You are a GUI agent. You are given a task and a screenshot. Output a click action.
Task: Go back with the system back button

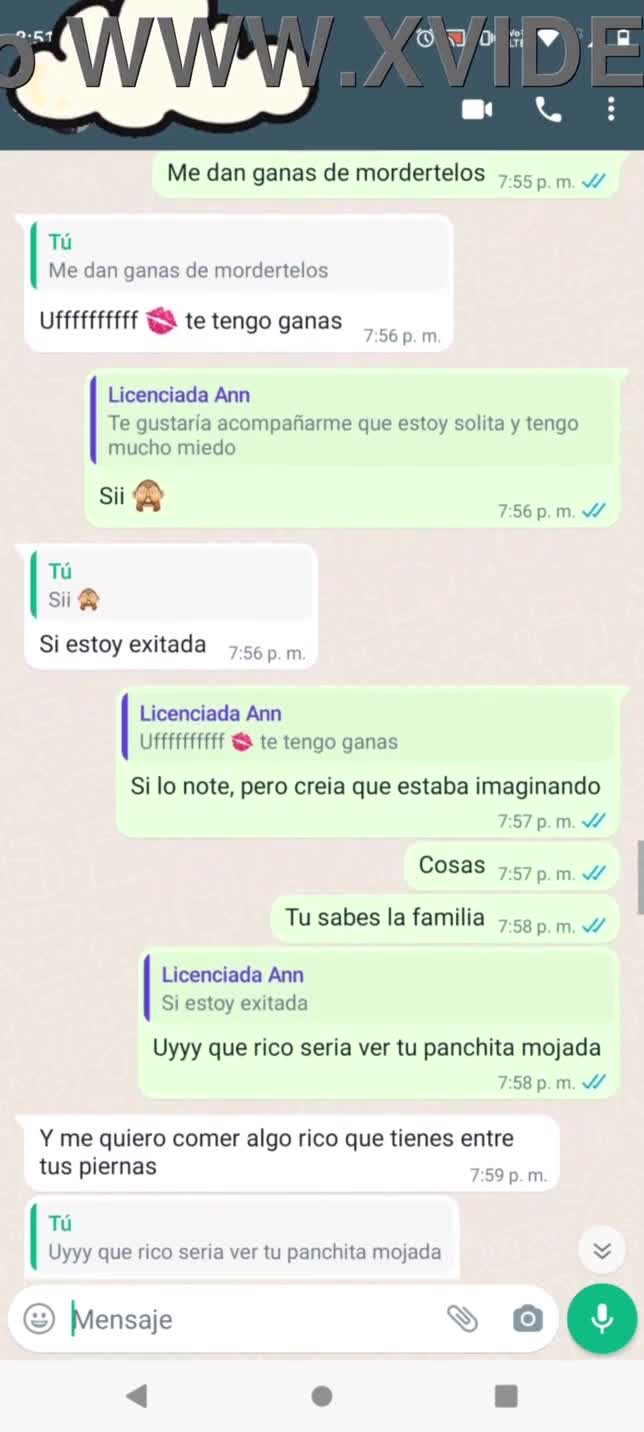137,1396
